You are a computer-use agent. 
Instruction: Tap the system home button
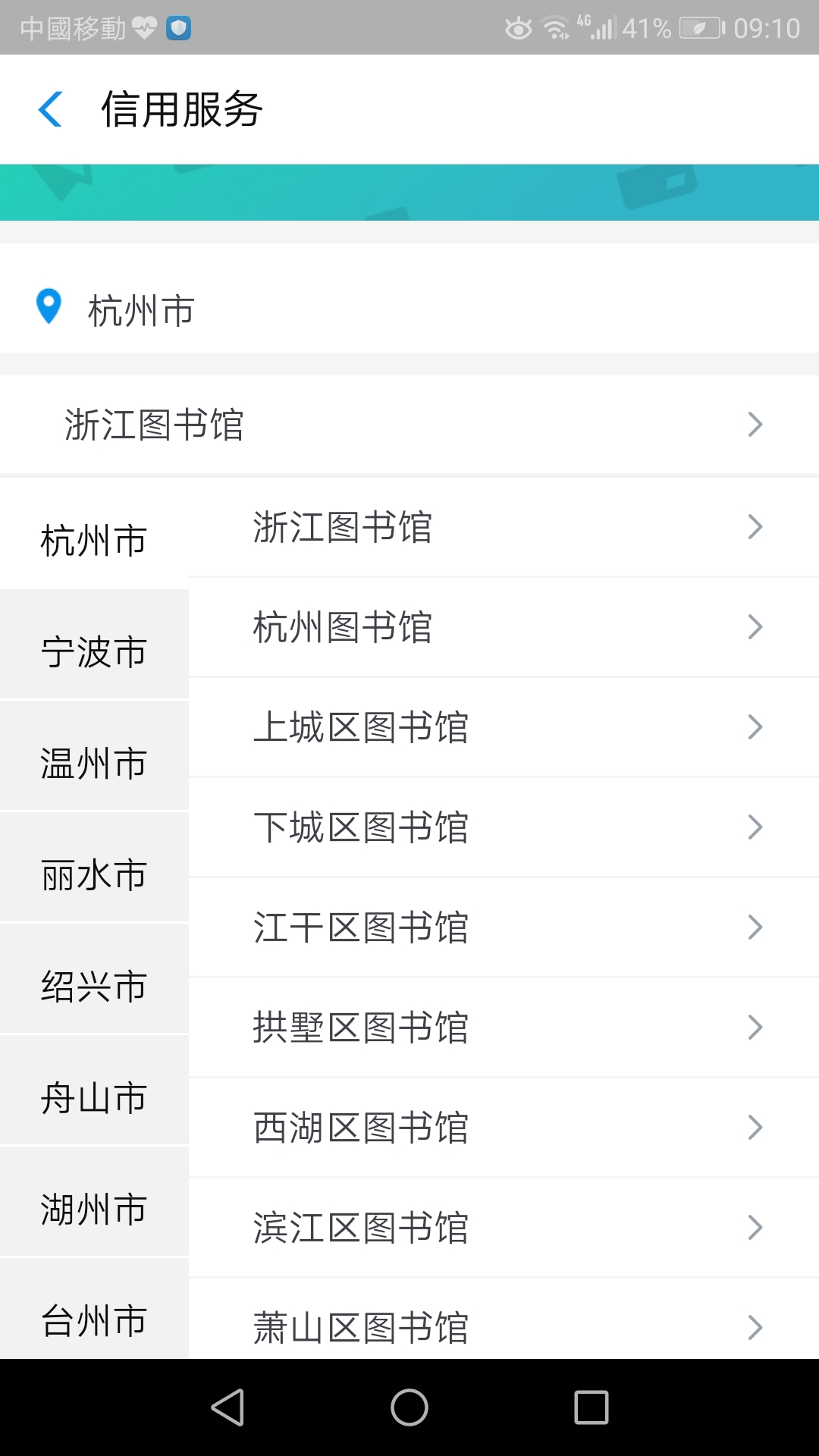click(x=409, y=1407)
